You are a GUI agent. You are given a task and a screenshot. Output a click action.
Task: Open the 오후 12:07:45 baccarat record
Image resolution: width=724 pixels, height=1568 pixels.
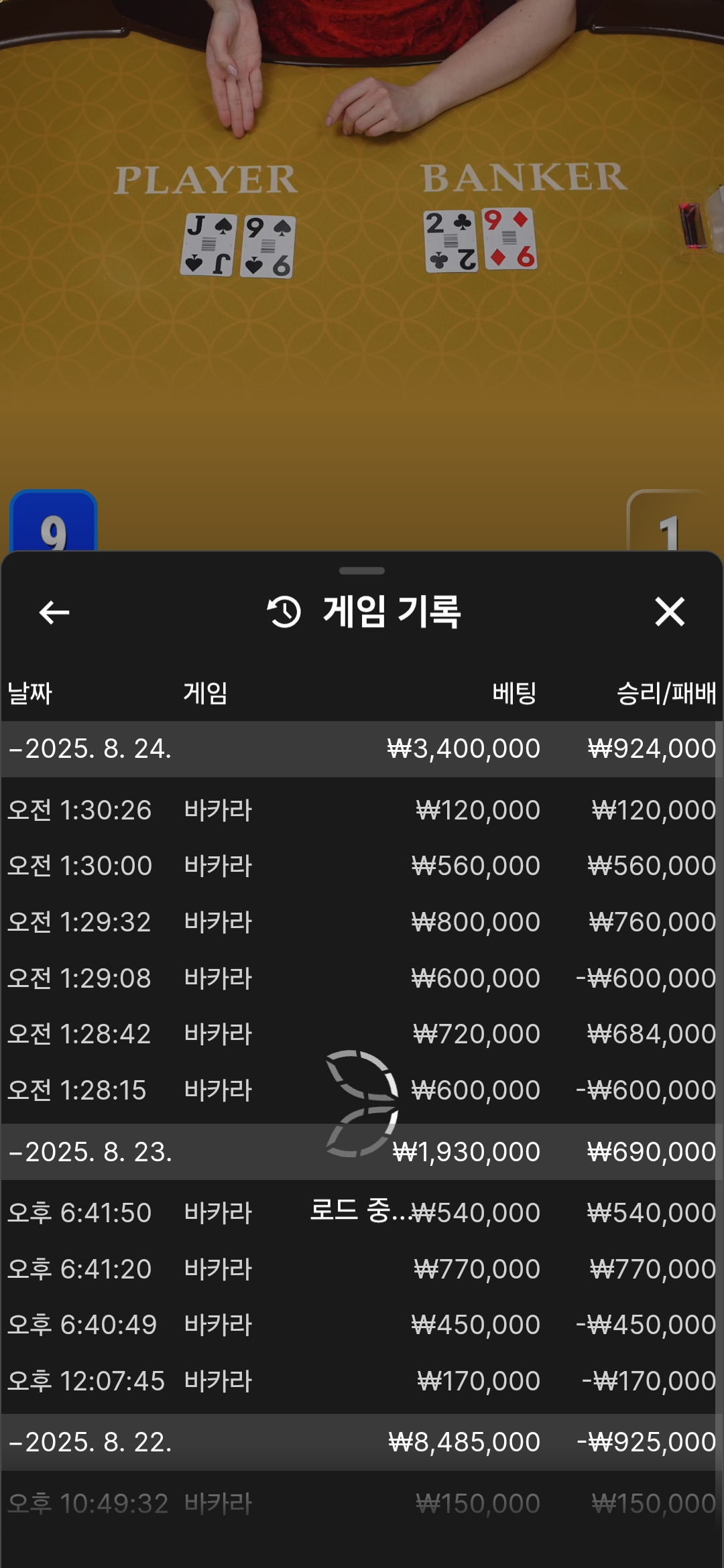coord(361,1381)
